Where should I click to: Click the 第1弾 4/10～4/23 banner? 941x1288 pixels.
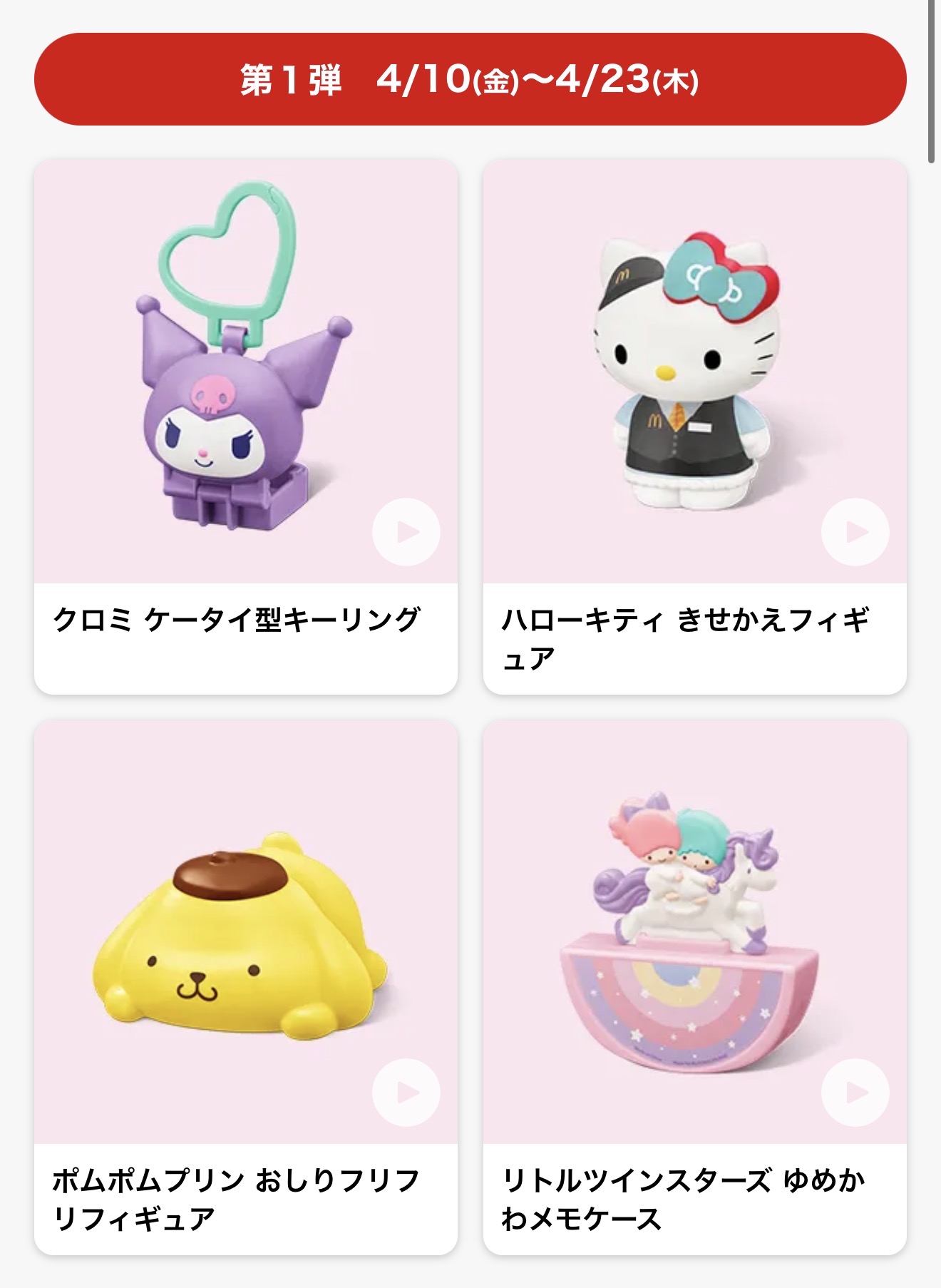(470, 82)
